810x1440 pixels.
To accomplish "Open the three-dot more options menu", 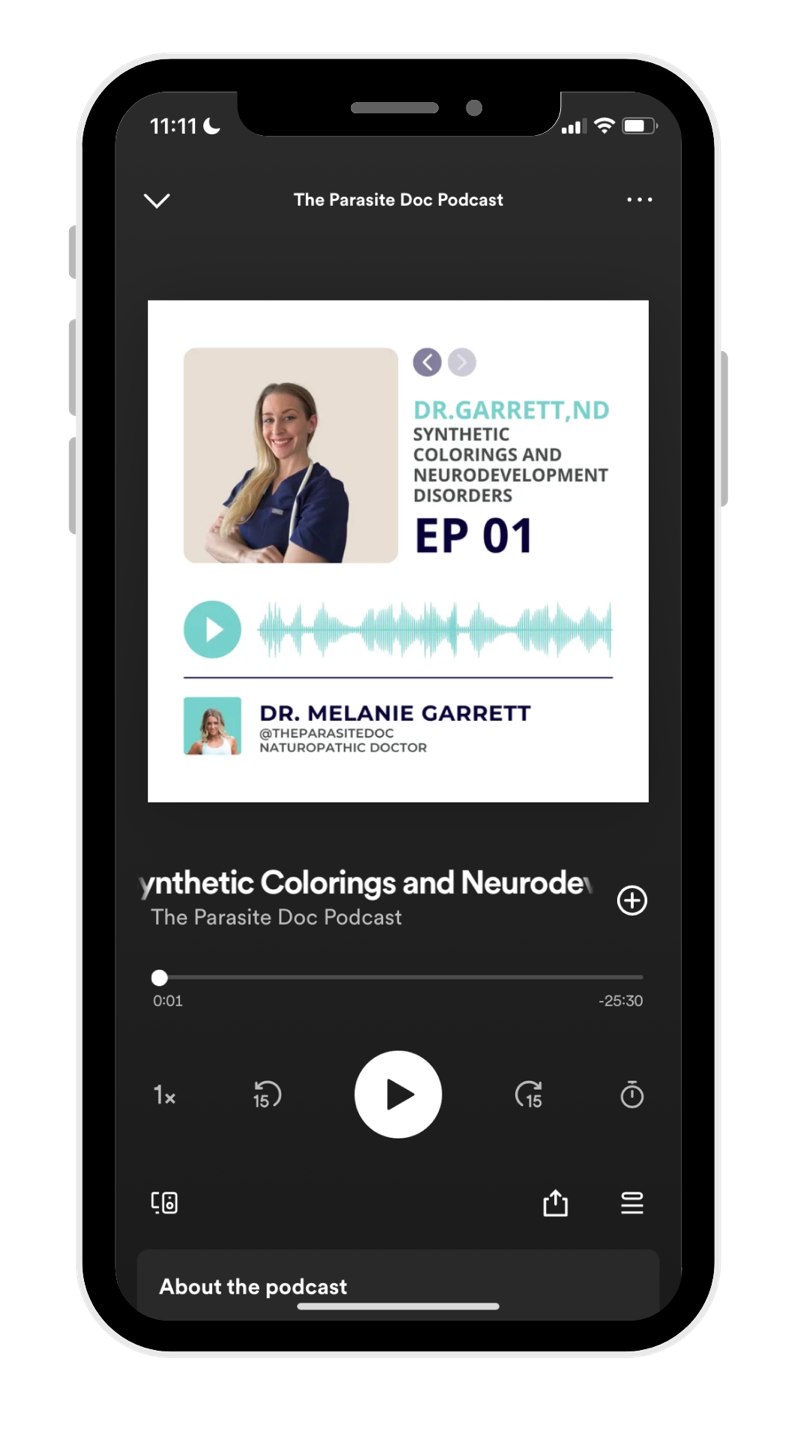I will (x=639, y=200).
